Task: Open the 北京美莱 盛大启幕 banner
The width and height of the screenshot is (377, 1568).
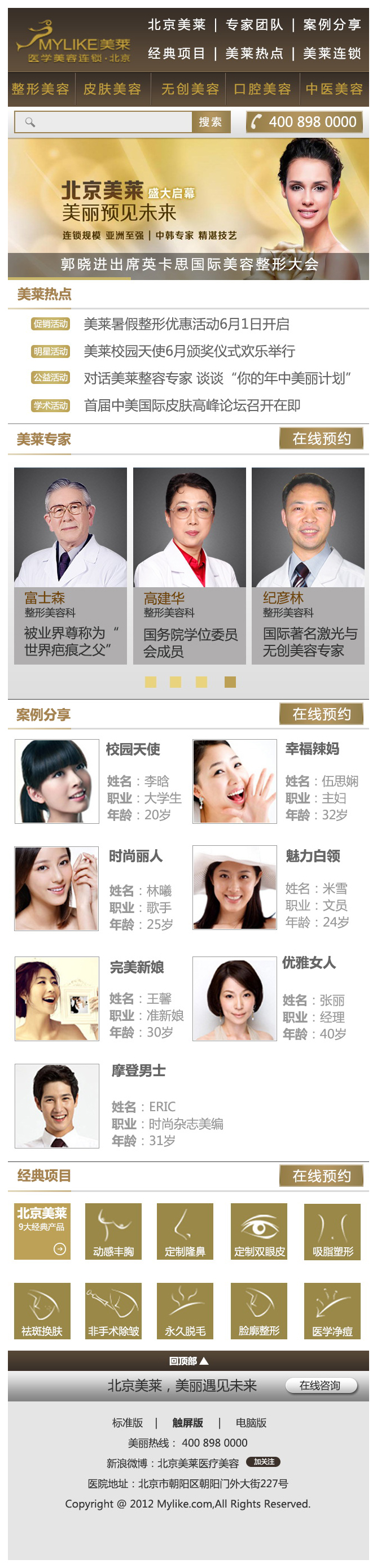Action: pyautogui.click(x=188, y=201)
